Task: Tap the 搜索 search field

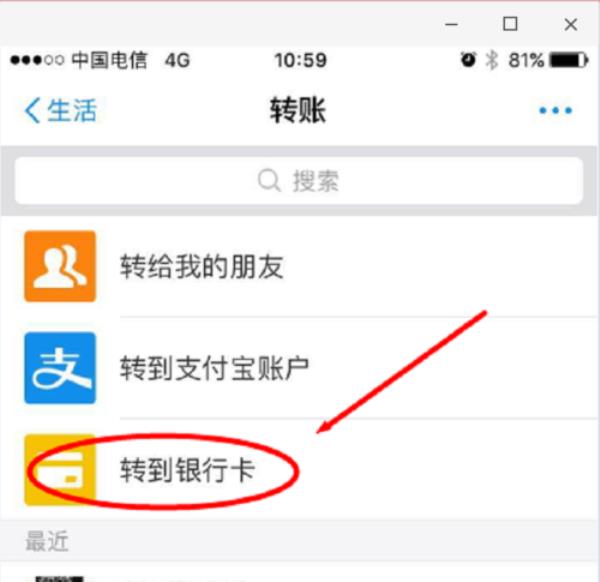Action: click(299, 181)
